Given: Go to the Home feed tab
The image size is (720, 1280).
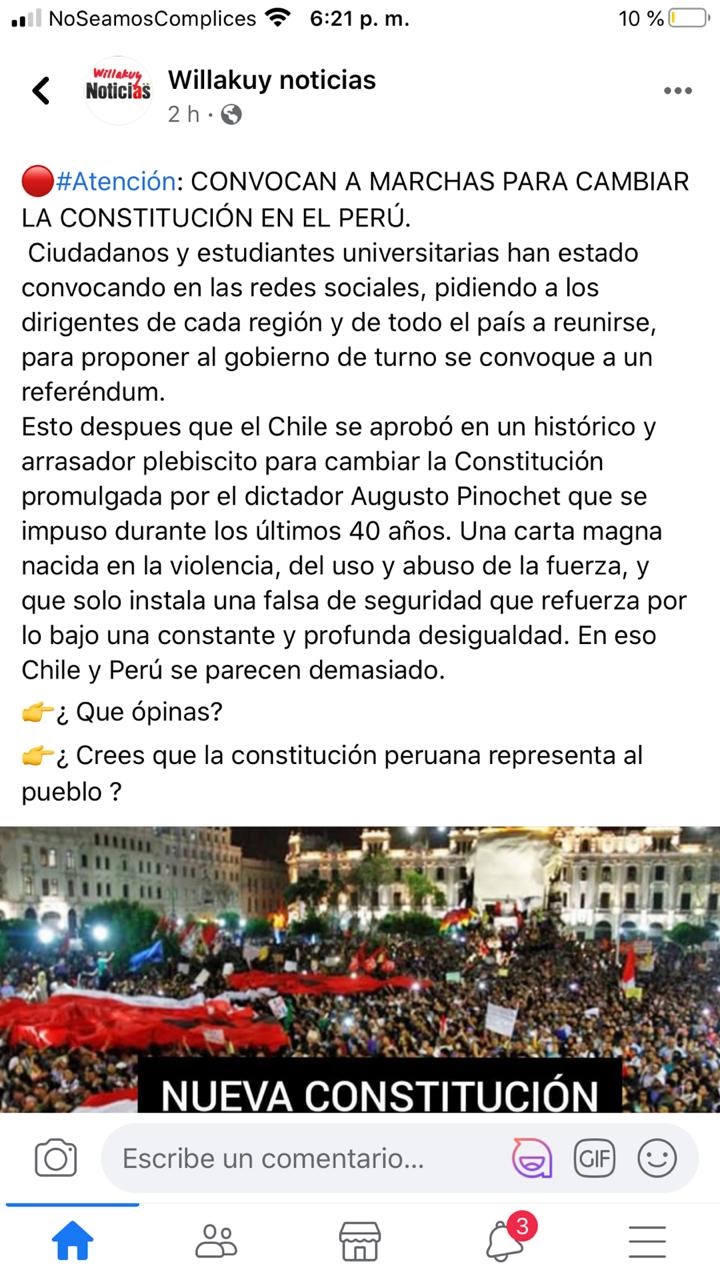Looking at the screenshot, I should click(72, 1241).
